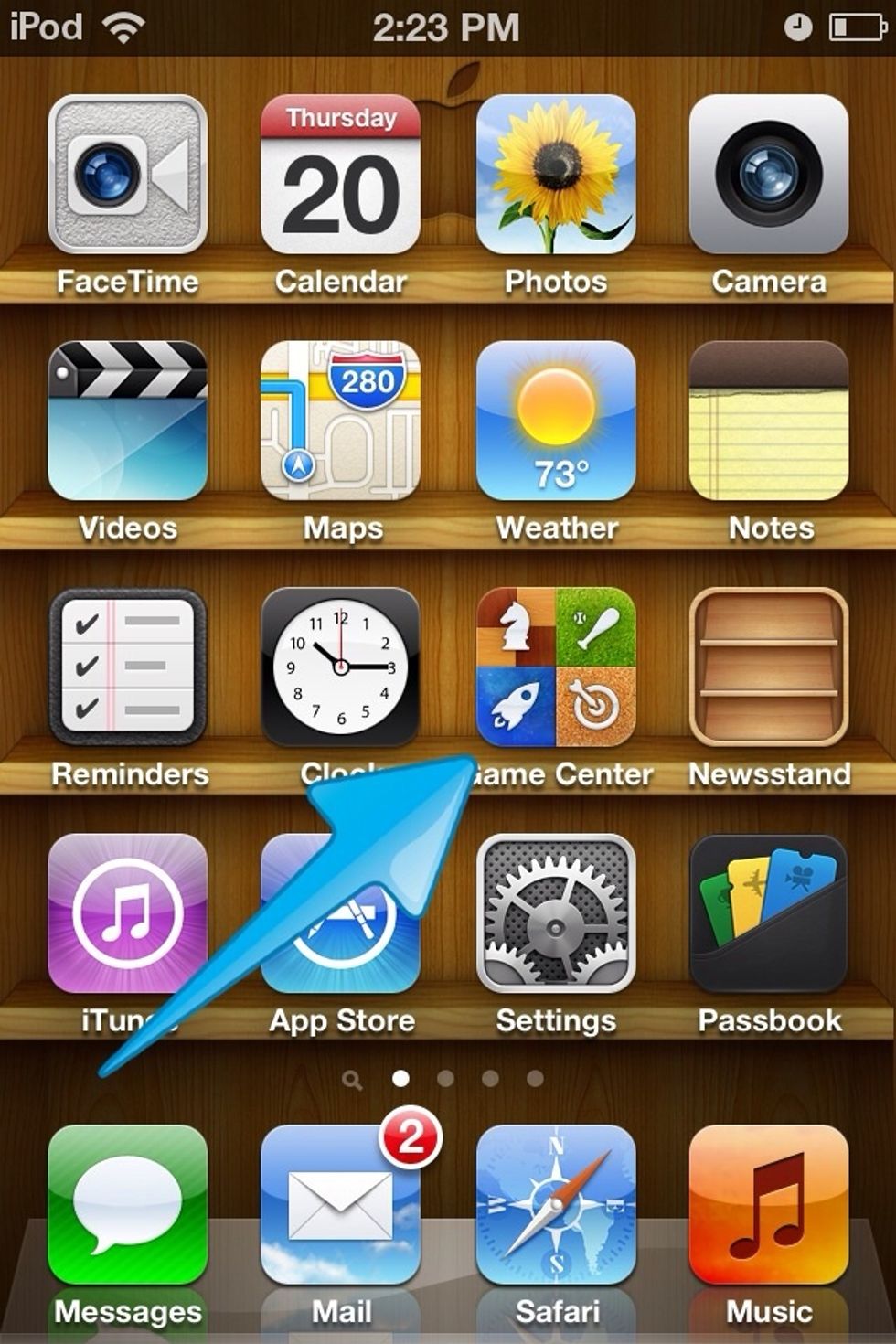Open the FaceTime app
This screenshot has height=1344, width=896.
click(x=128, y=174)
